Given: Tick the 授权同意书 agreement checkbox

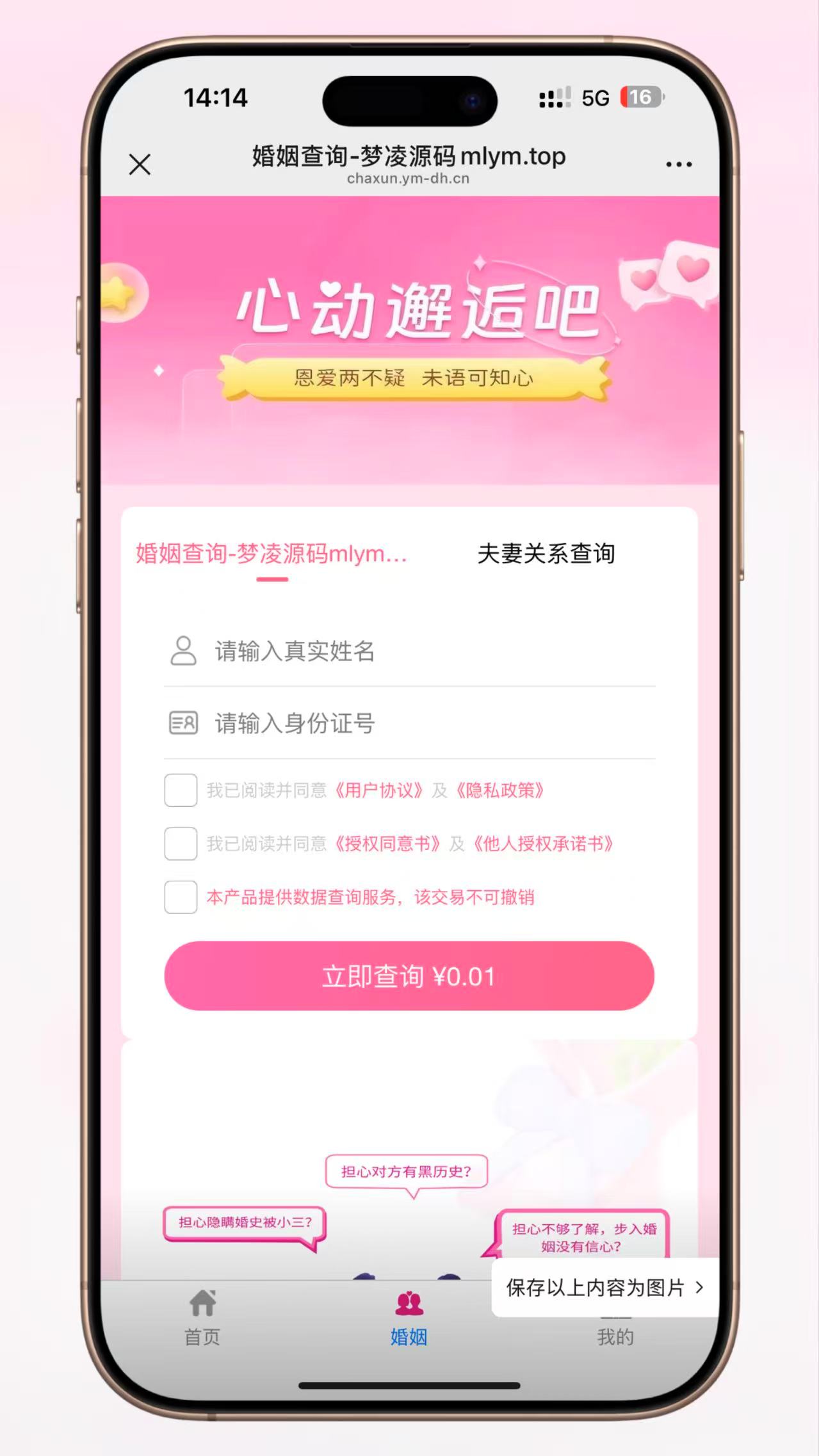Looking at the screenshot, I should 181,844.
